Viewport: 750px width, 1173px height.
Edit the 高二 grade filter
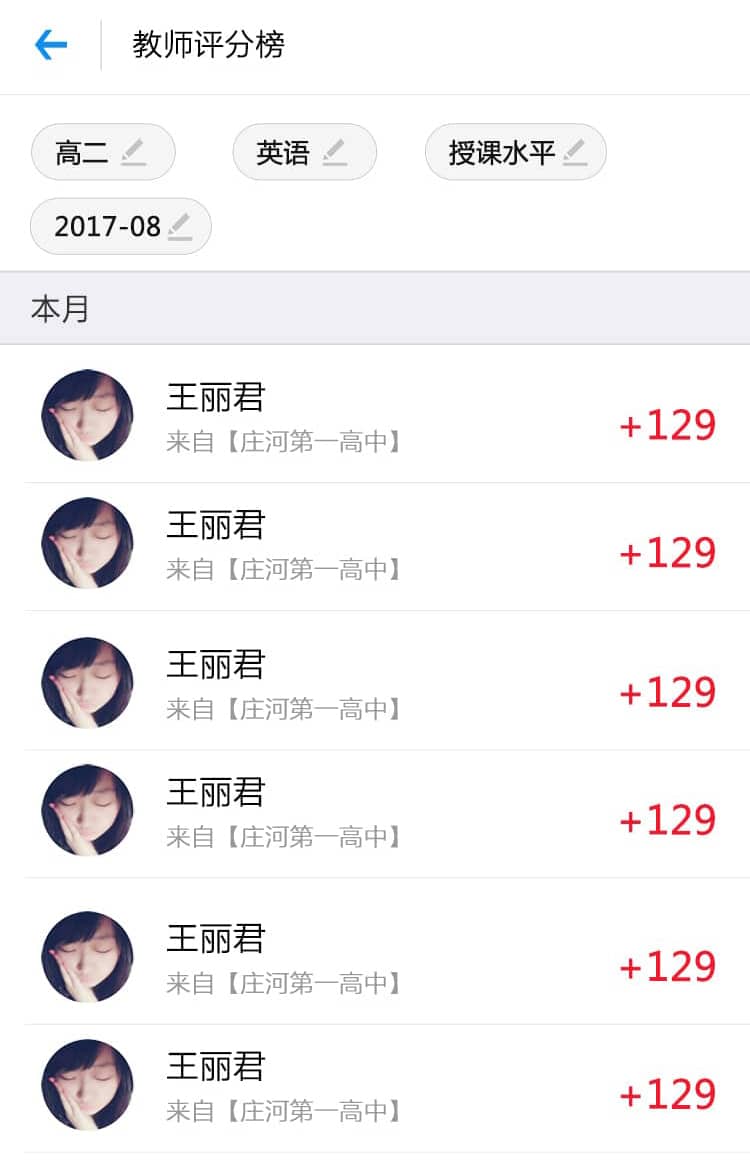[x=102, y=153]
